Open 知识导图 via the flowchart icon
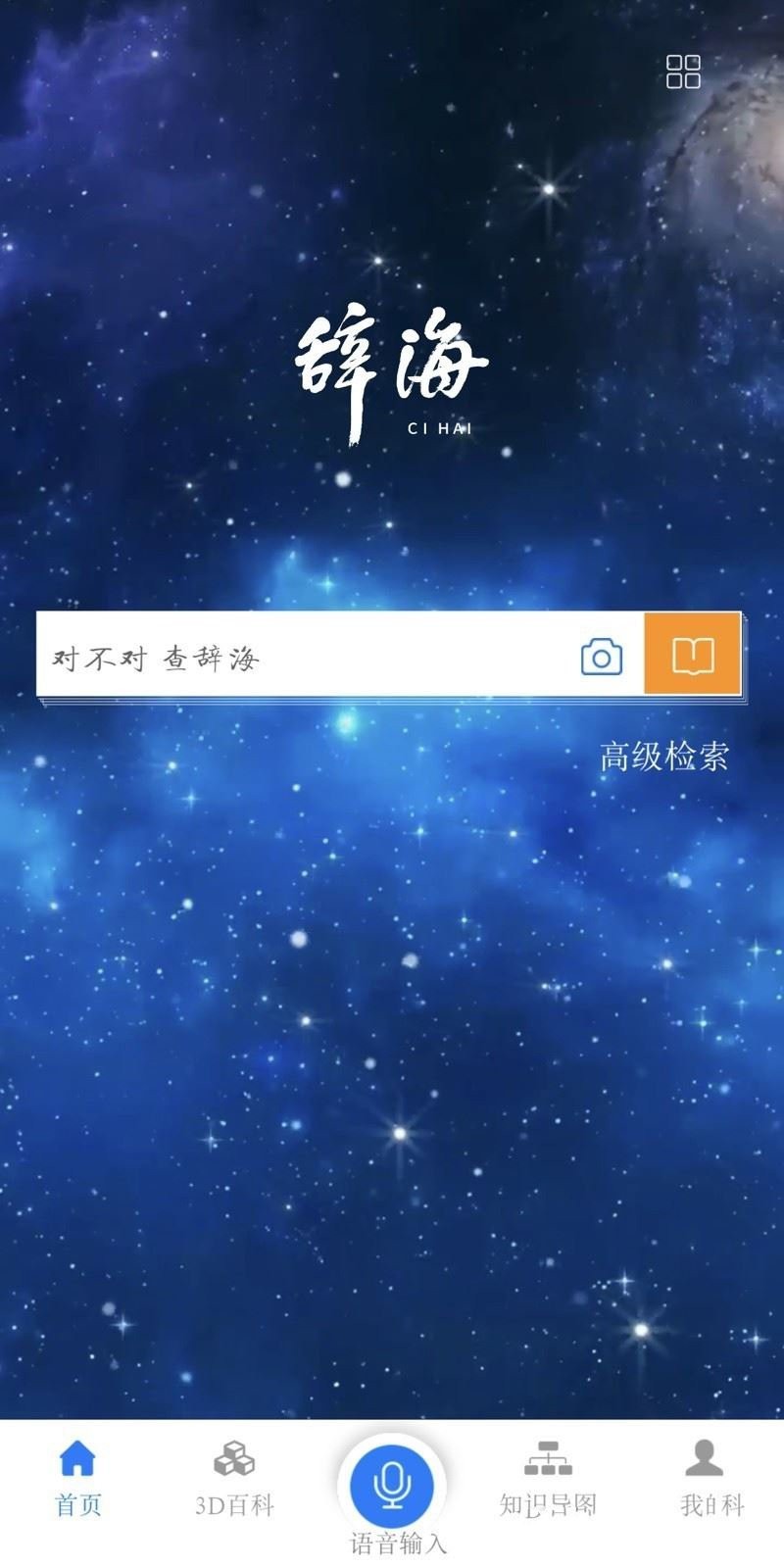The image size is (784, 1568). (x=550, y=1464)
